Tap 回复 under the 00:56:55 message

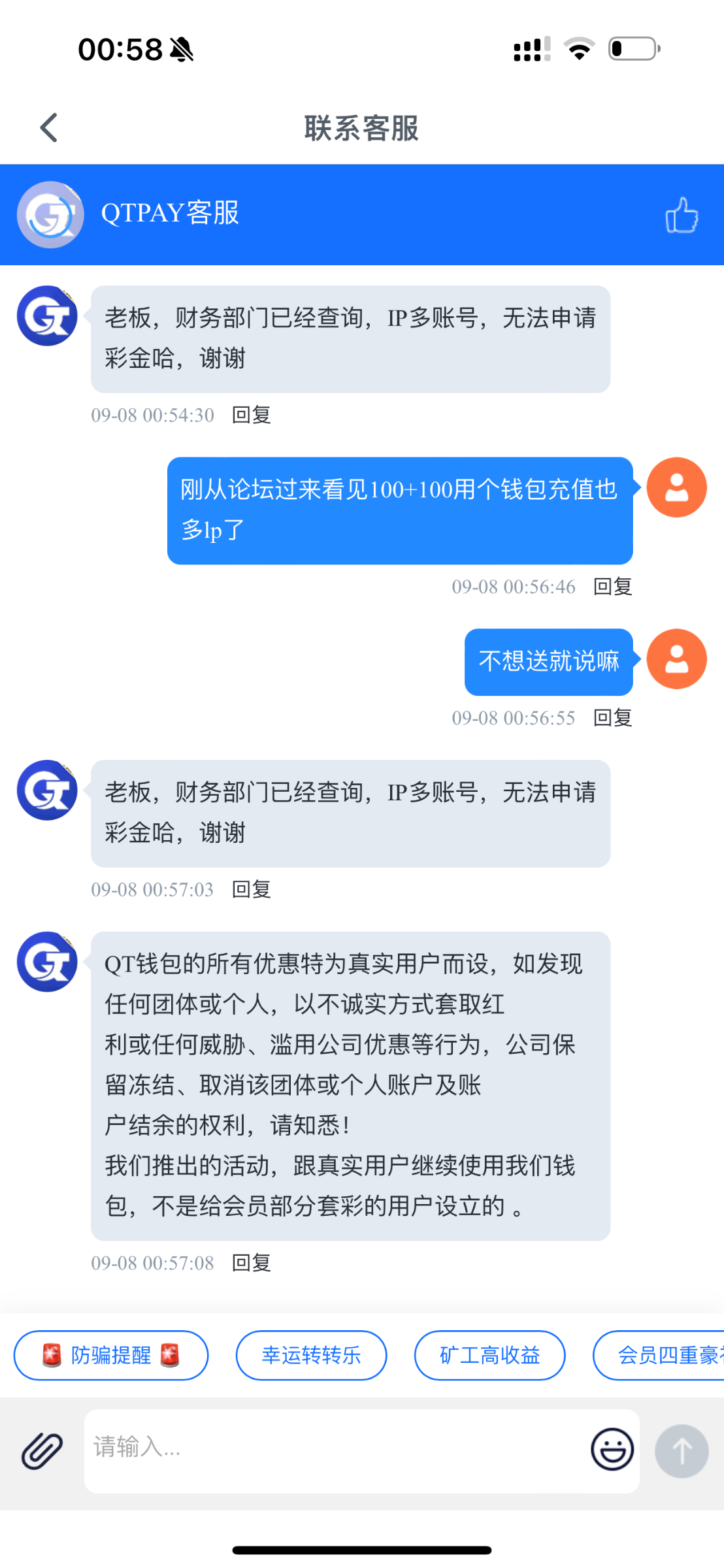pos(612,718)
